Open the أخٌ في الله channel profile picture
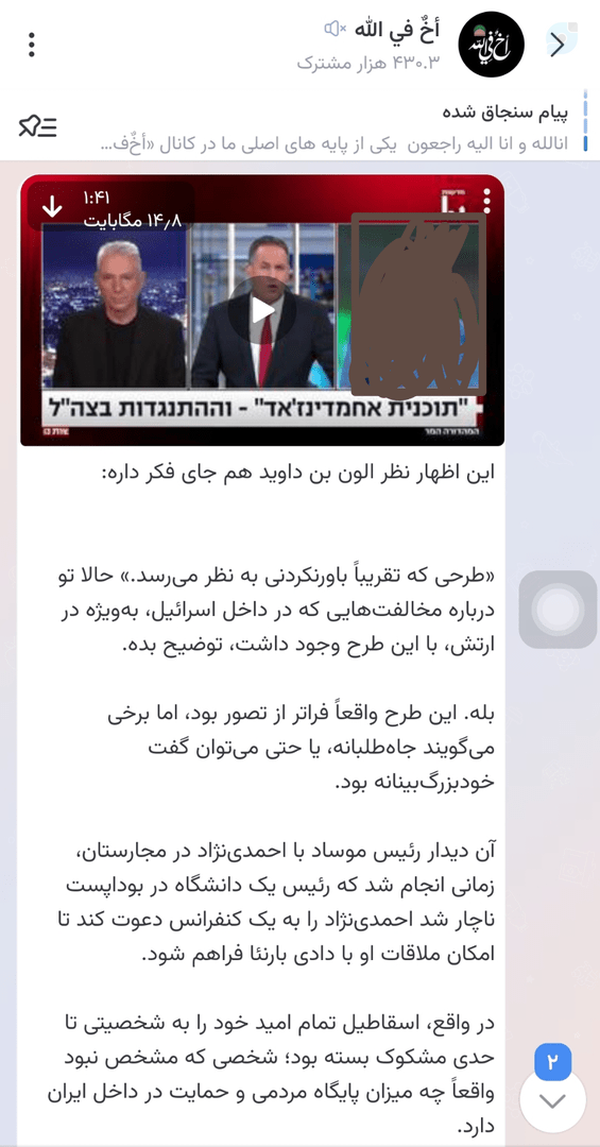This screenshot has width=600, height=1147. pos(491,45)
